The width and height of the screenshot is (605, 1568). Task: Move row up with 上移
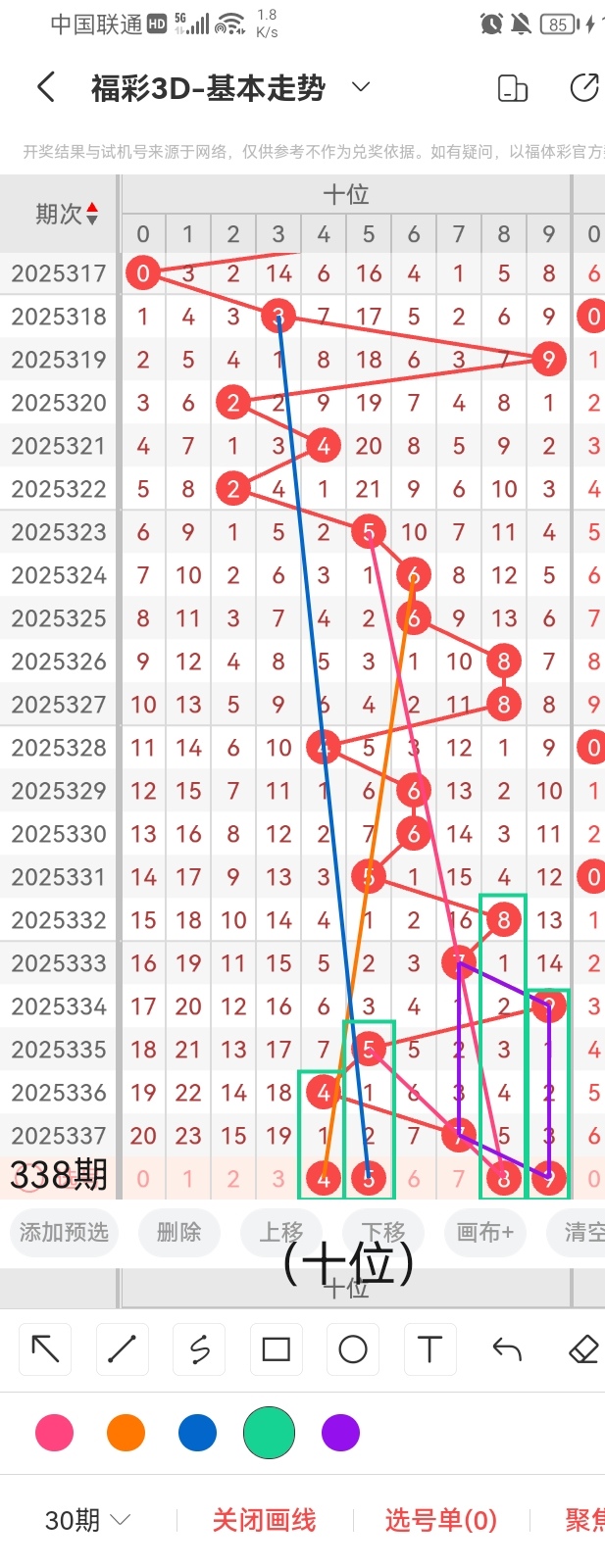tap(281, 1232)
